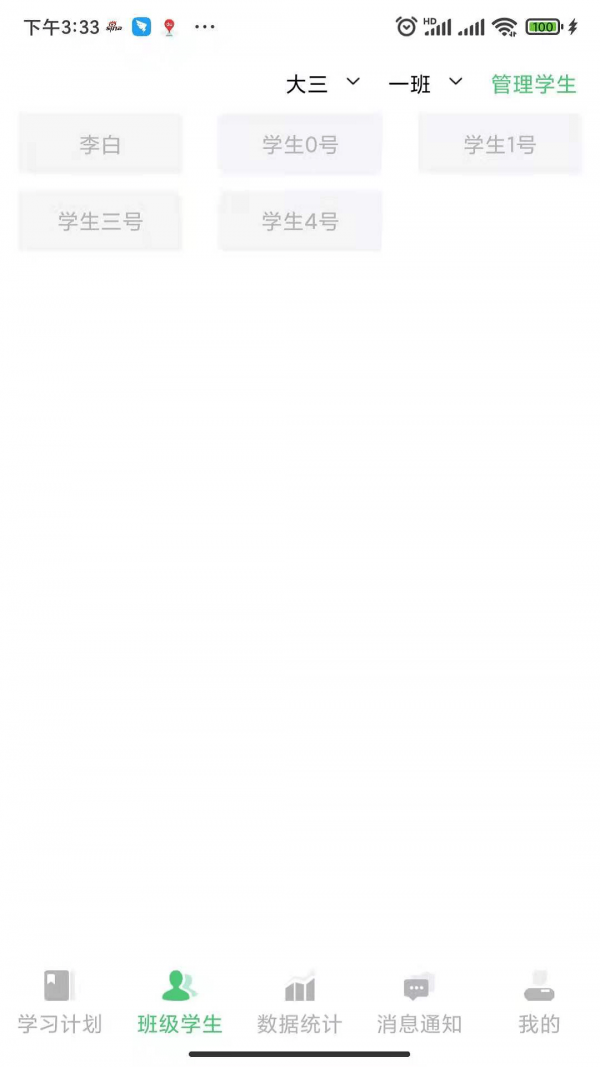The width and height of the screenshot is (600, 1067).
Task: Open 管理学生 to manage students
Action: tap(533, 84)
